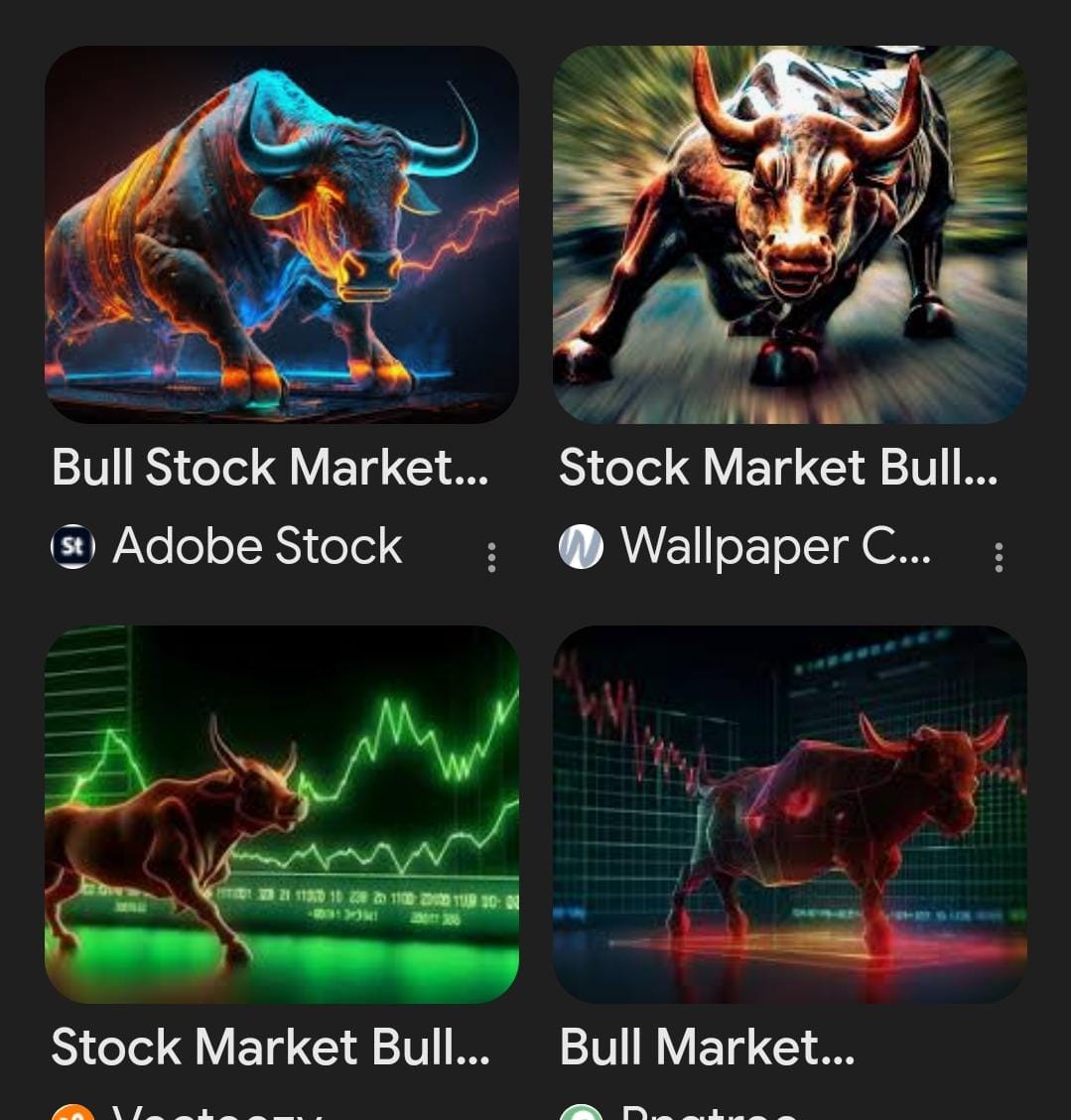Open overflow menu for Wallpaper C... result
This screenshot has width=1071, height=1120.
(999, 558)
